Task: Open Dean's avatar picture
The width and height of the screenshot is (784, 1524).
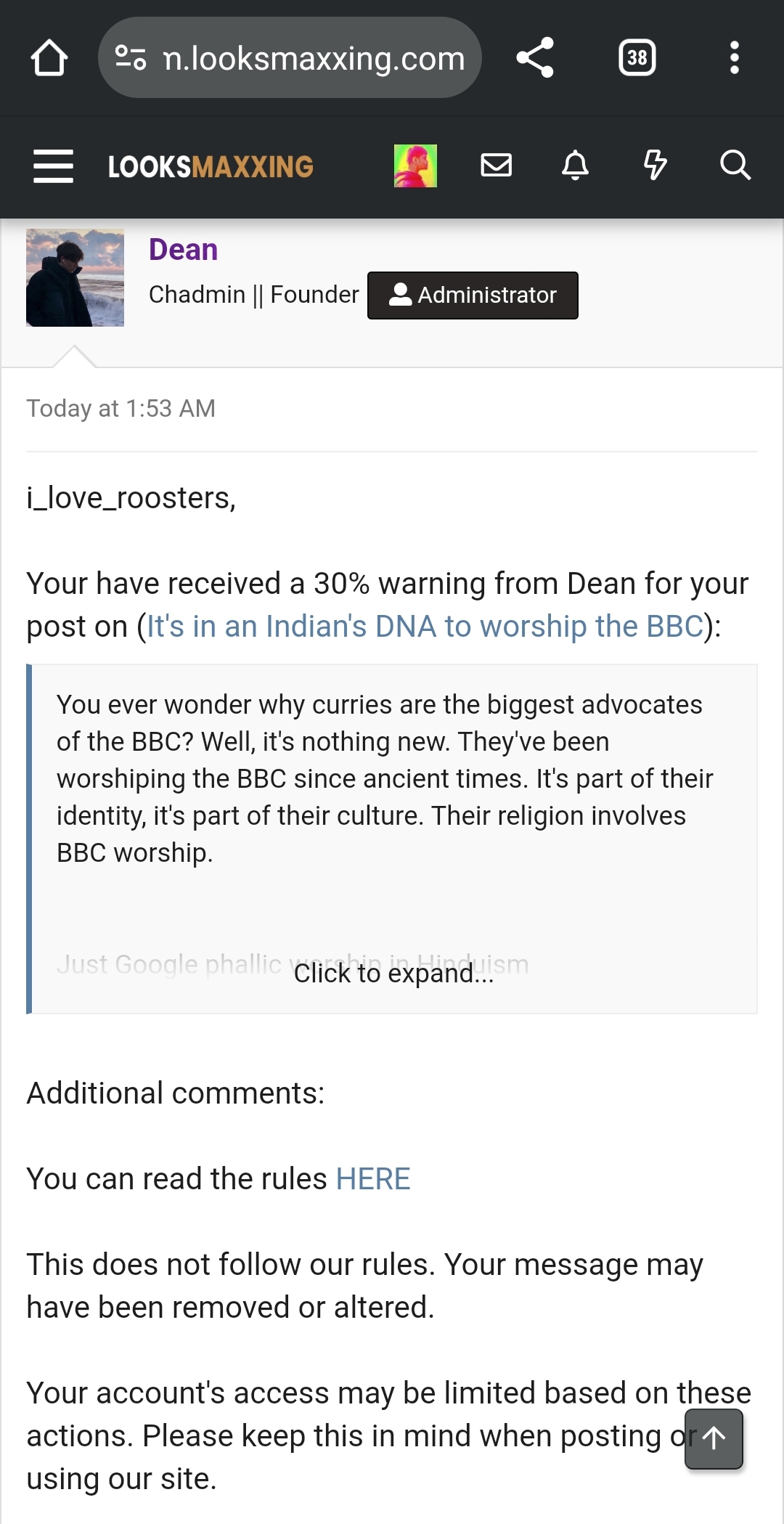Action: (x=75, y=278)
